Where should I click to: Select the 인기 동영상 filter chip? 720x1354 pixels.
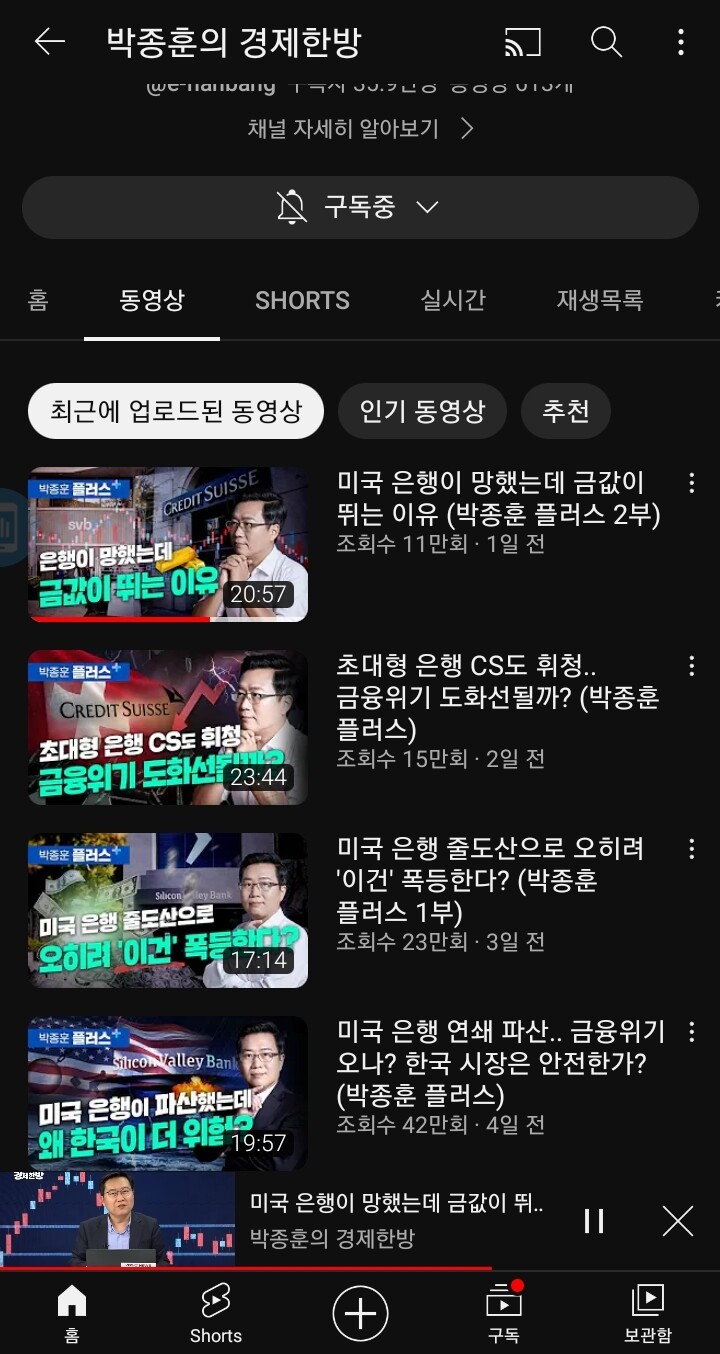pyautogui.click(x=422, y=410)
